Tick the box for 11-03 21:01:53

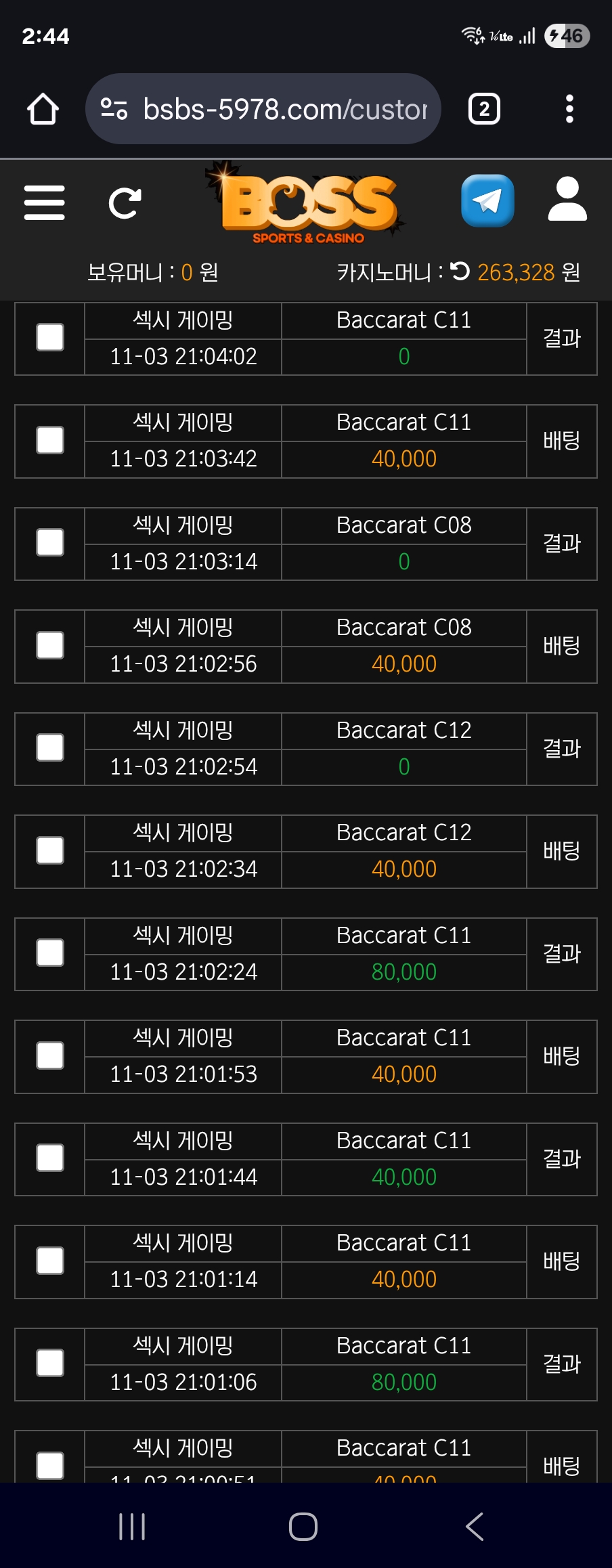point(50,1055)
